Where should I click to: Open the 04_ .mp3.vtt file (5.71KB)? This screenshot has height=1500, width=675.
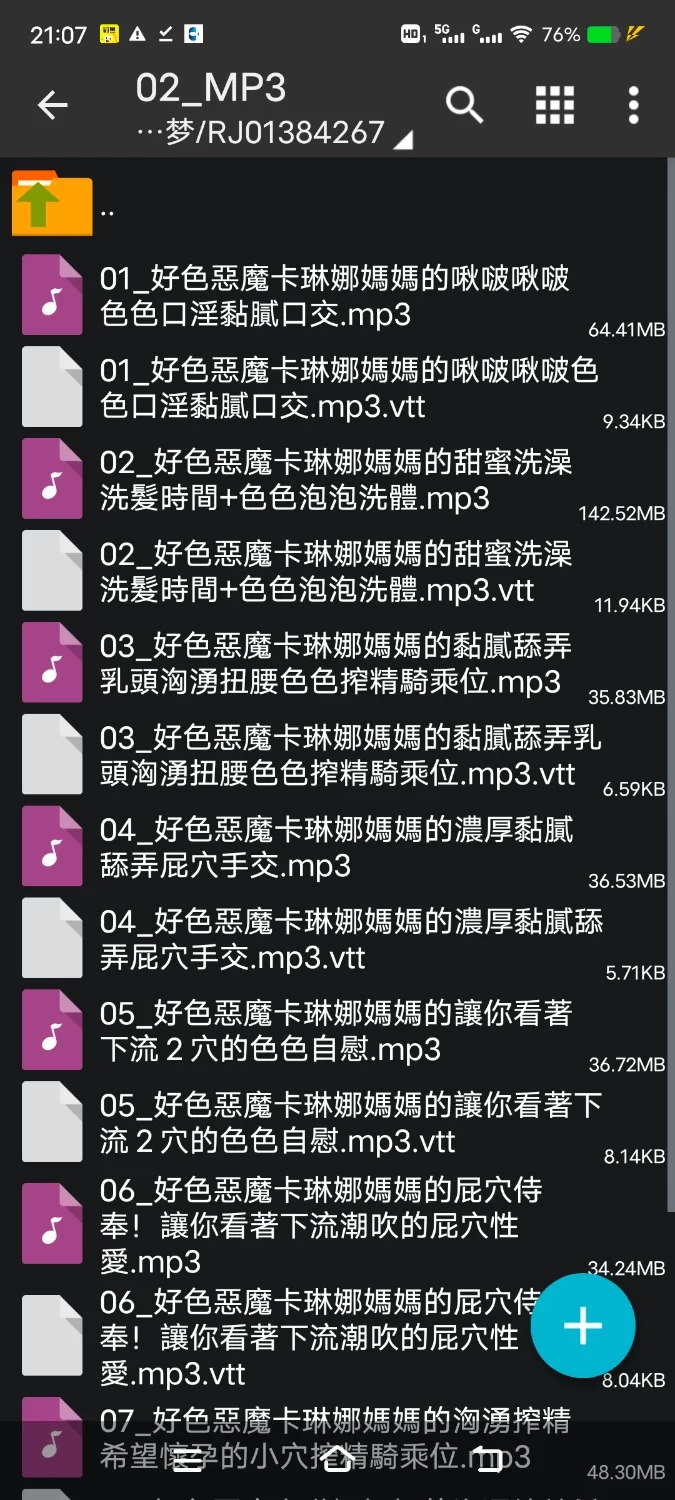pyautogui.click(x=335, y=940)
